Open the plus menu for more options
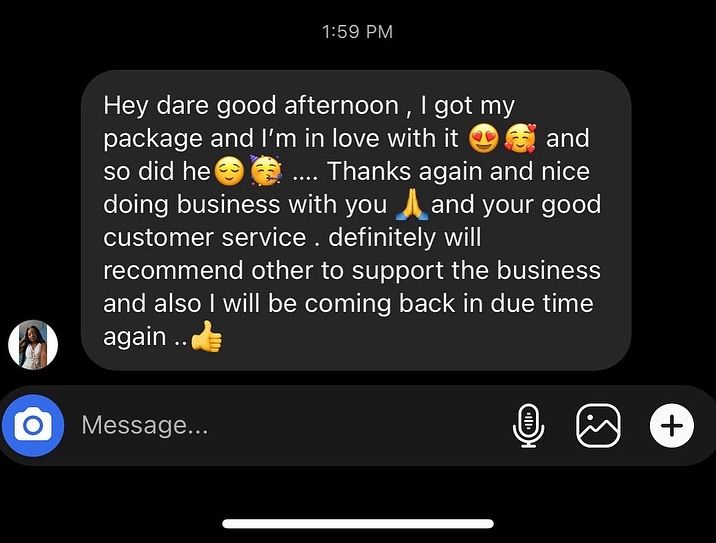This screenshot has height=543, width=716. pos(671,426)
